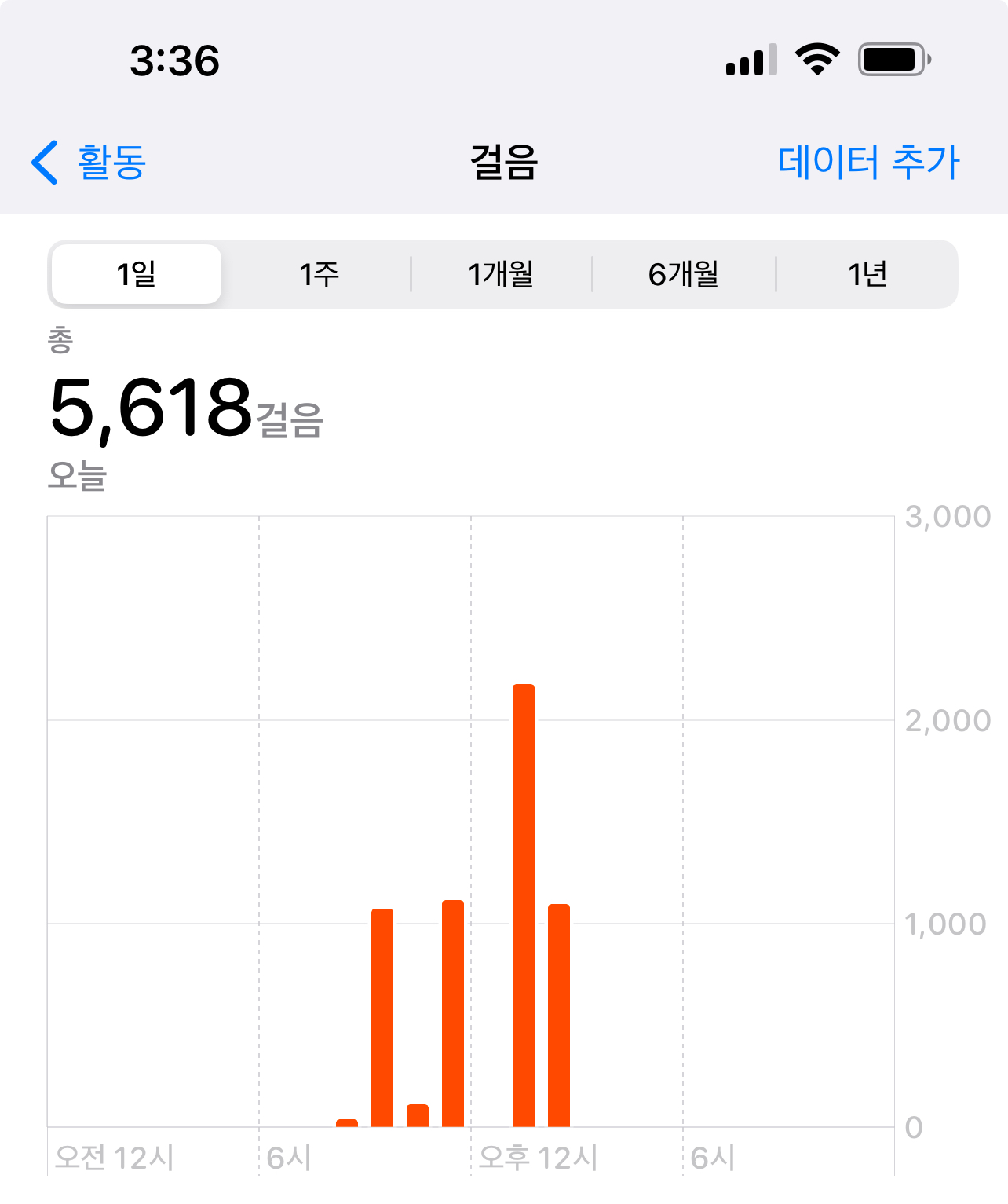Show the 6개월 step chart

[x=684, y=274]
